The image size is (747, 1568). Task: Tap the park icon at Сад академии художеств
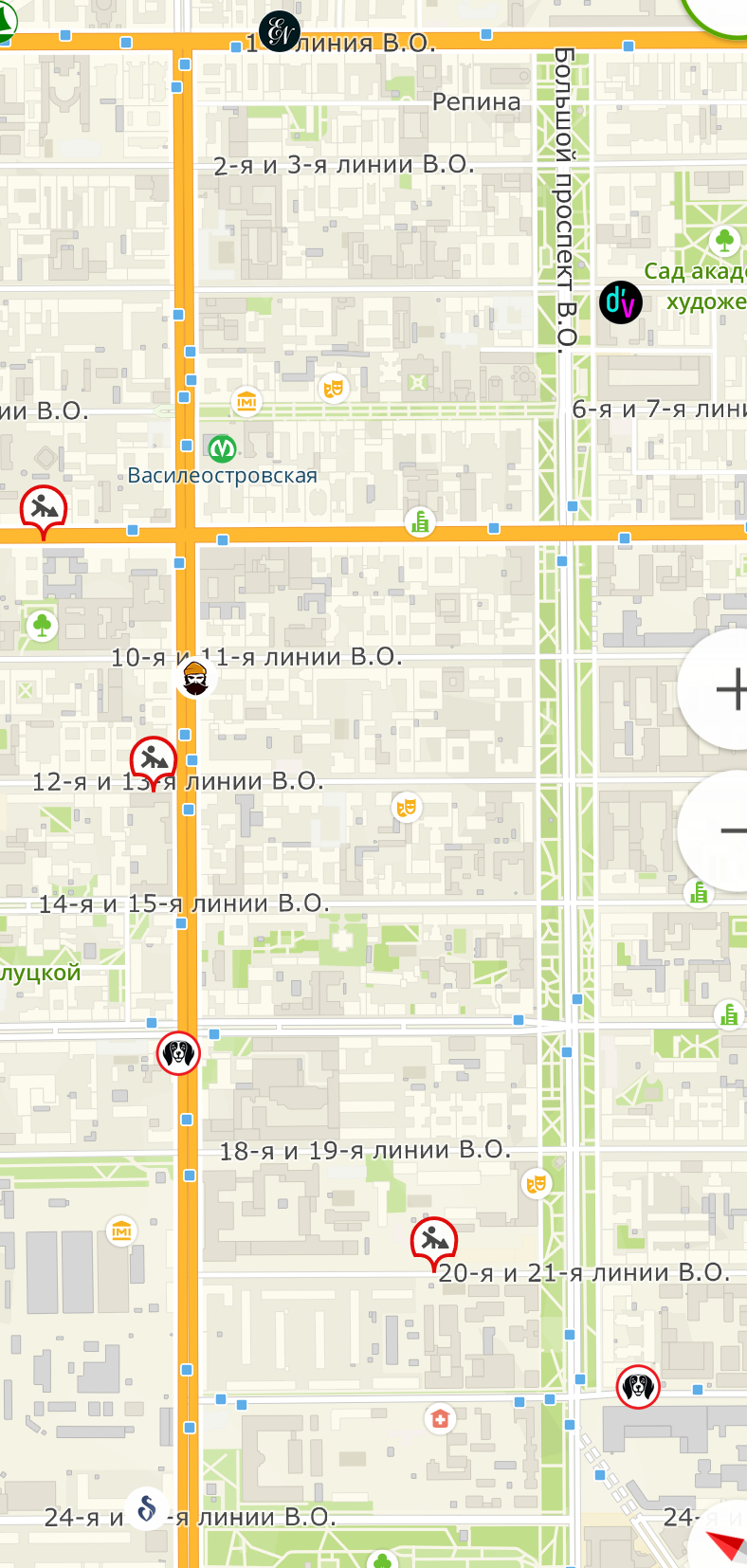(x=725, y=240)
